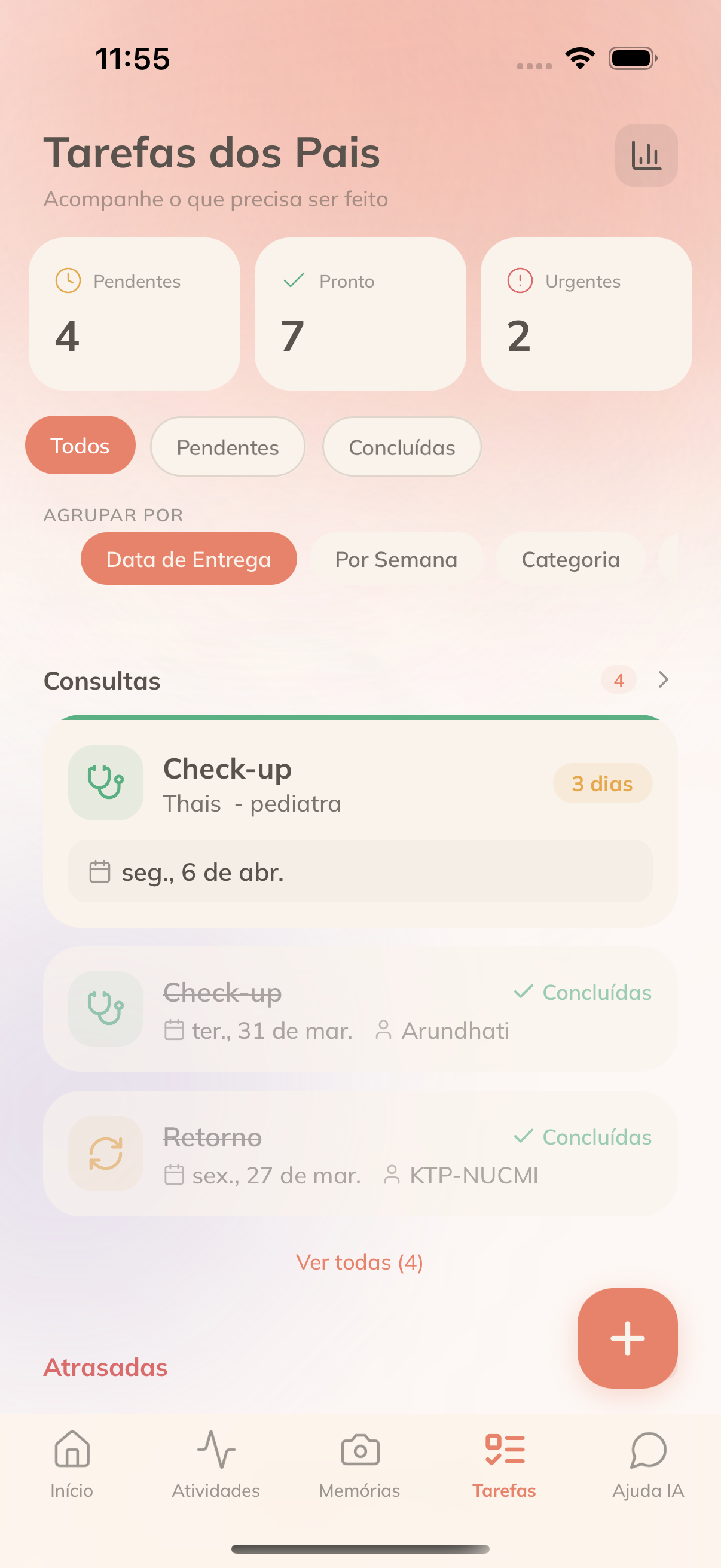This screenshot has height=1568, width=721.
Task: Click the calendar icon next to seg., 6 de abr.
Action: click(x=100, y=872)
